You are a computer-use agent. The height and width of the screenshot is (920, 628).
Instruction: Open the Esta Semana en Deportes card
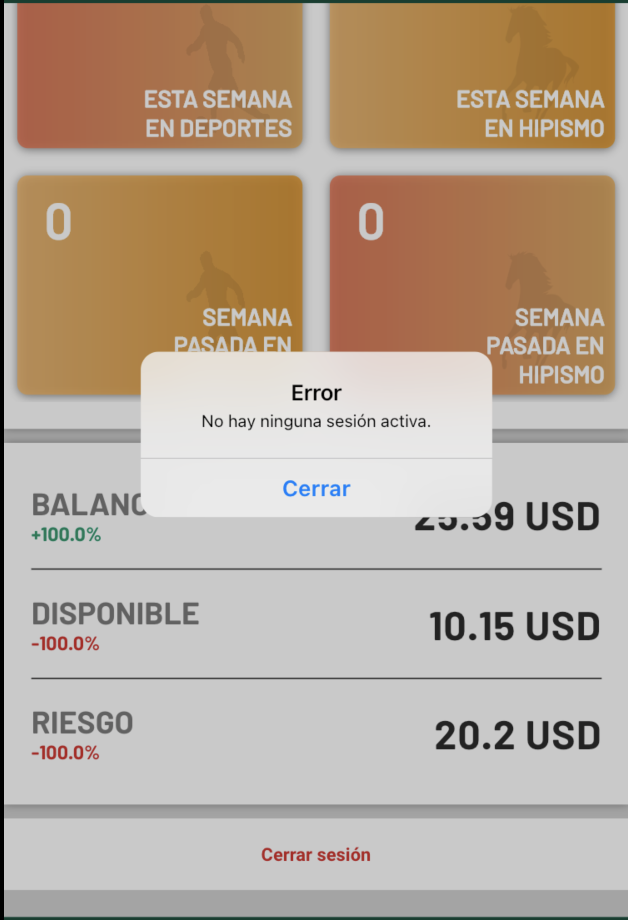pos(160,75)
